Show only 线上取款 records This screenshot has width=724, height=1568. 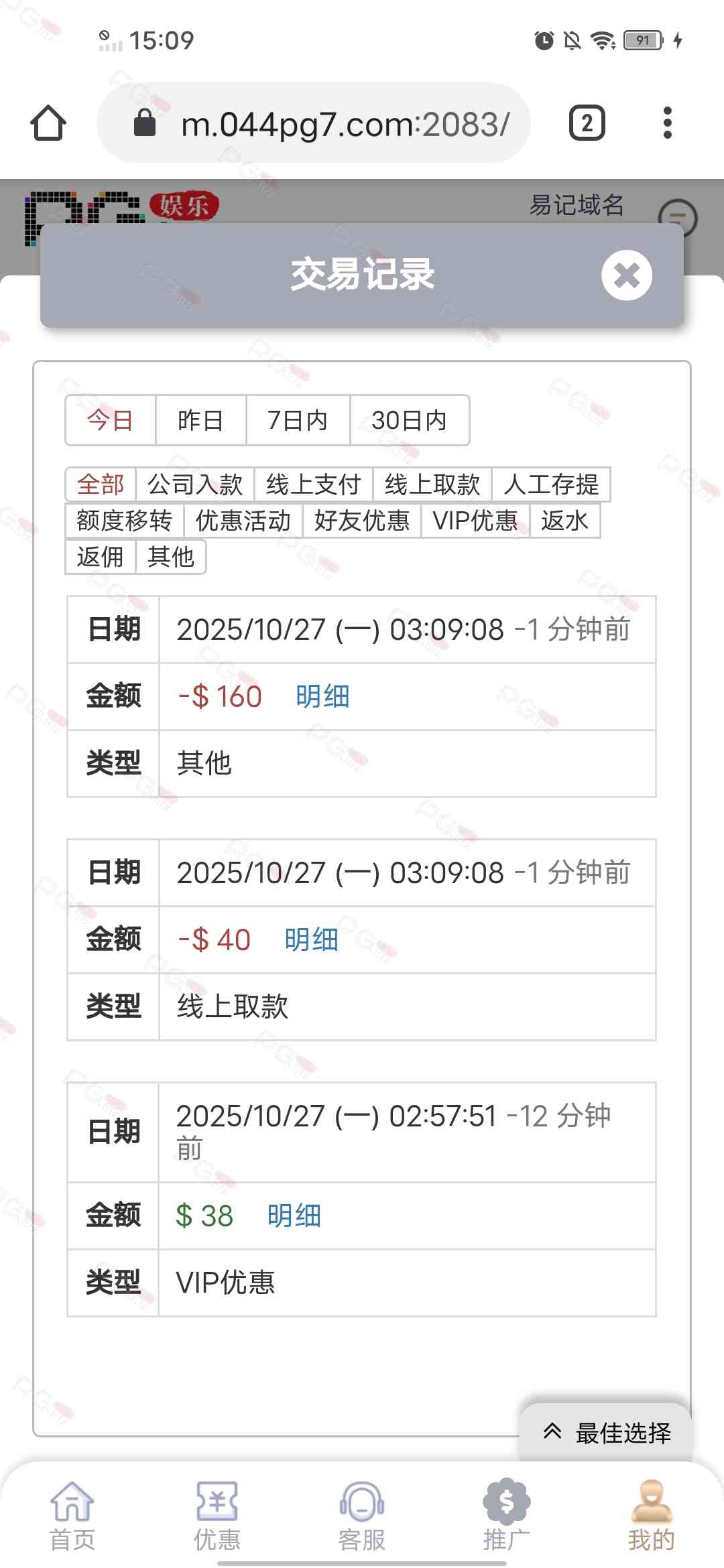click(x=432, y=484)
